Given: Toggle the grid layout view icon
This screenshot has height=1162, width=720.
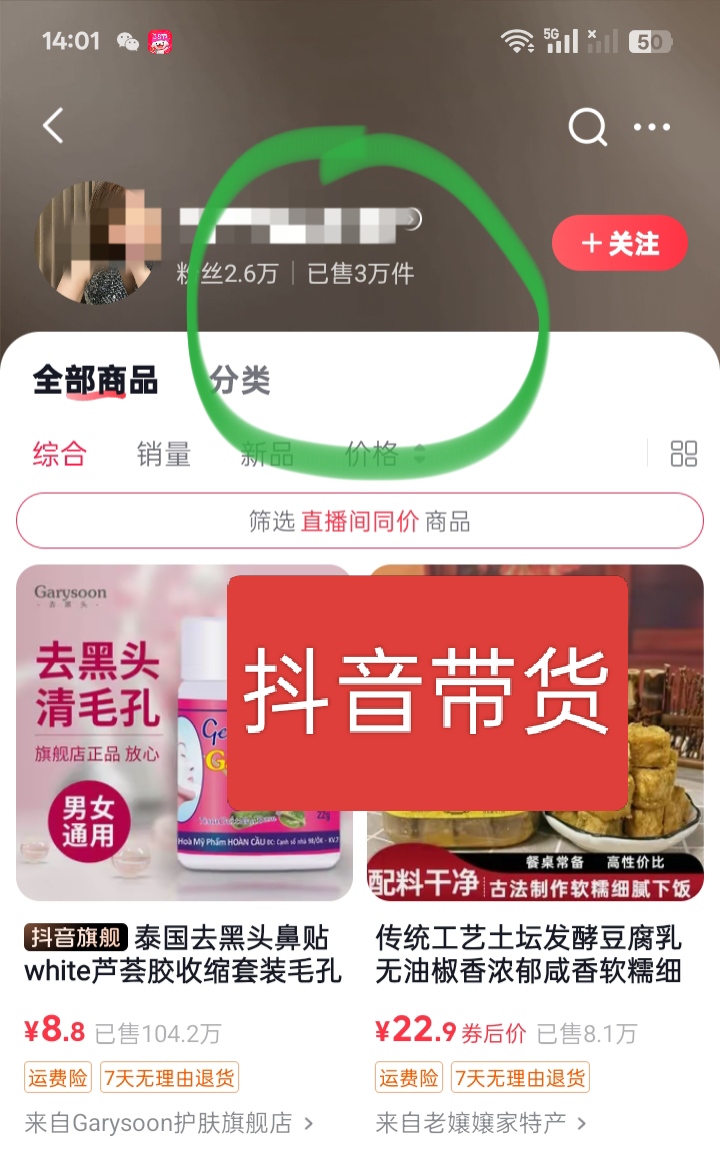Looking at the screenshot, I should 684,454.
